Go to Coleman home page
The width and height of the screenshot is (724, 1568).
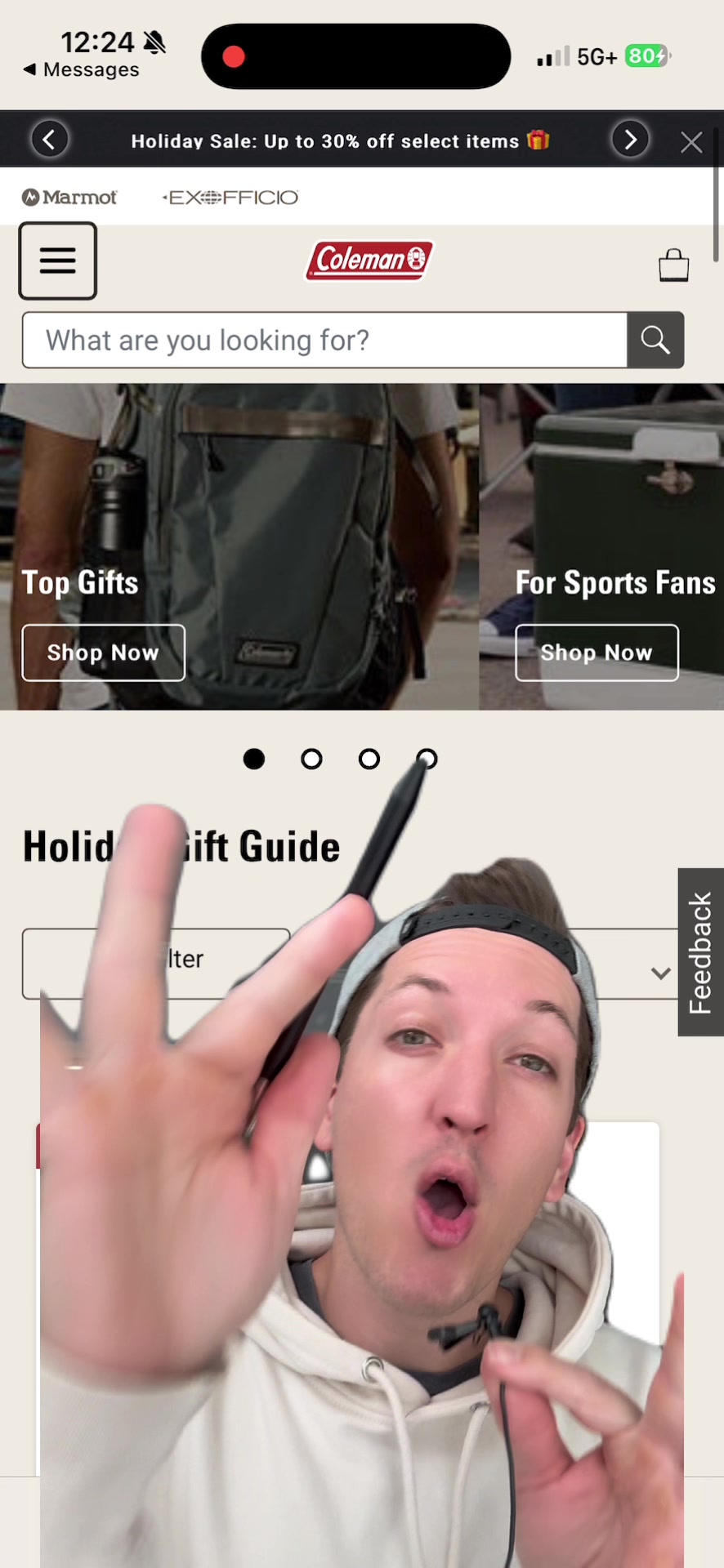click(369, 261)
